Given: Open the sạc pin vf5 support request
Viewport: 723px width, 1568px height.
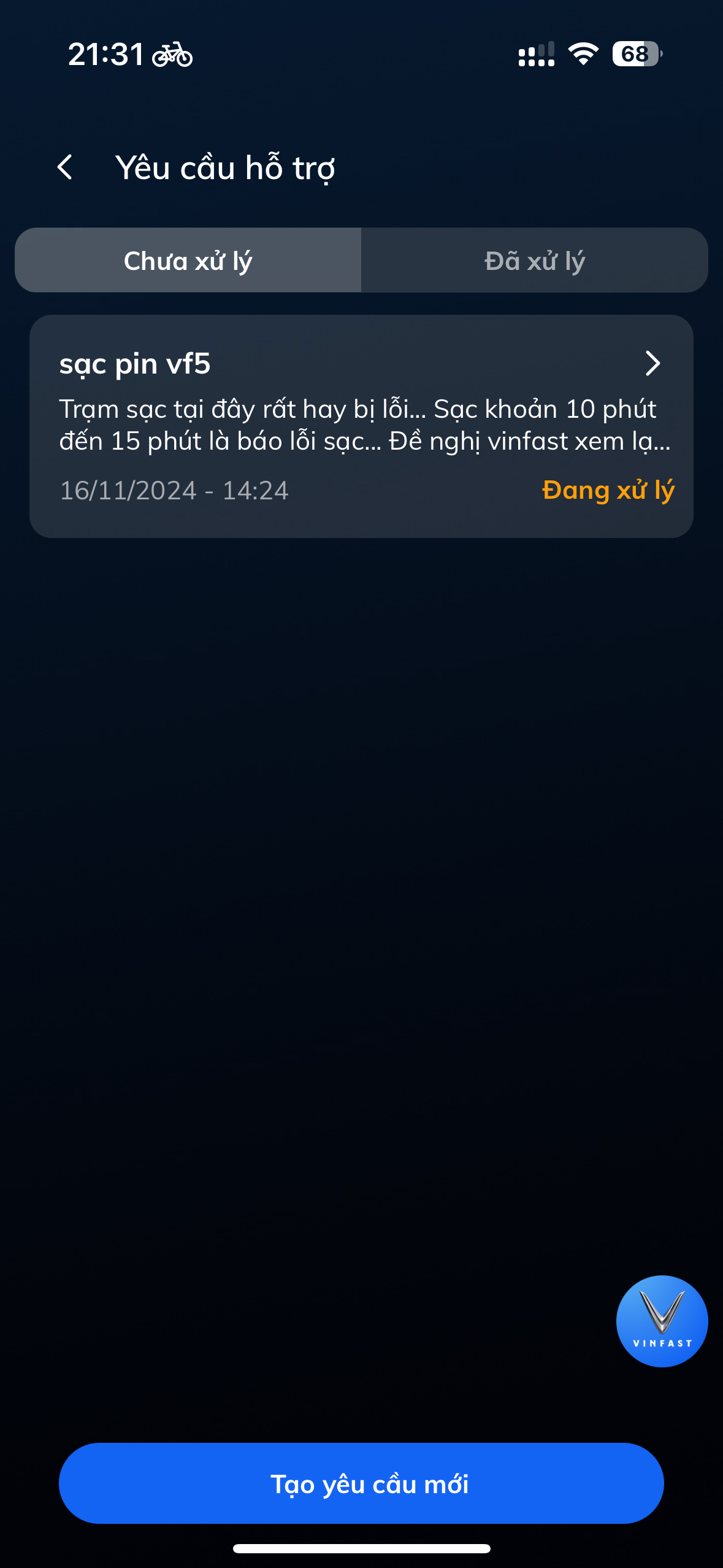Looking at the screenshot, I should [361, 426].
